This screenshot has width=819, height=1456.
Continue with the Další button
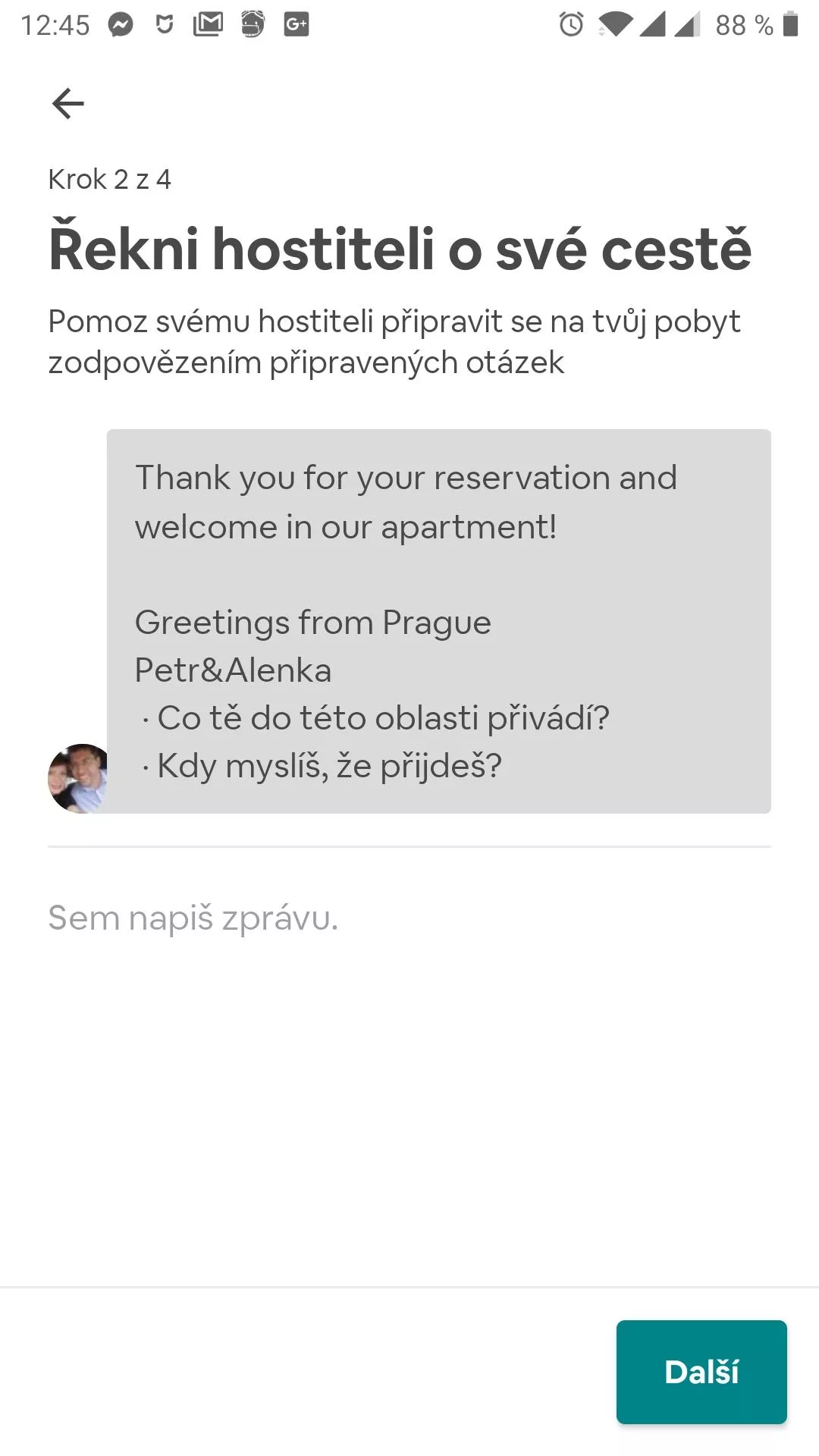pyautogui.click(x=701, y=1372)
